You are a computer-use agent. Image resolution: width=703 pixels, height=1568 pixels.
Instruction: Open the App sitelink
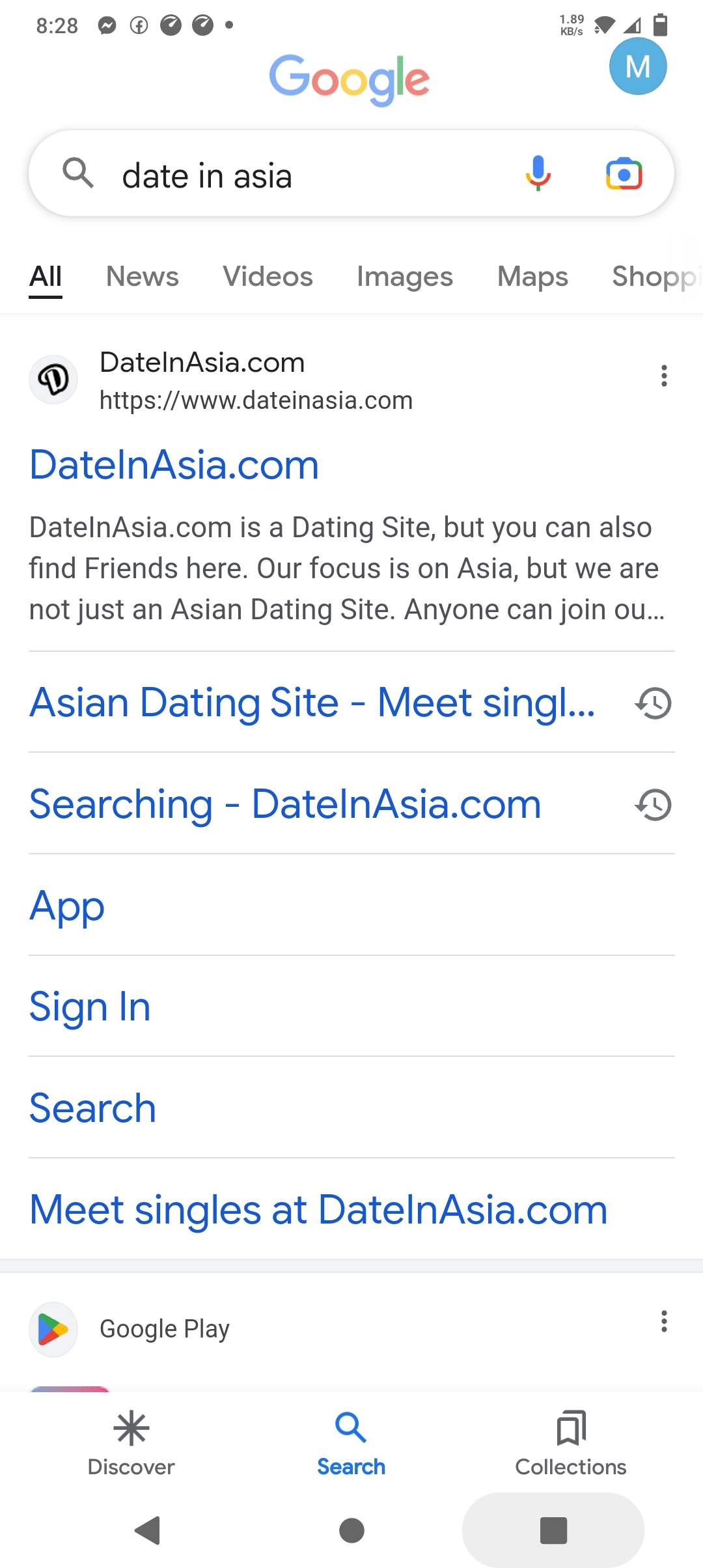coord(67,906)
